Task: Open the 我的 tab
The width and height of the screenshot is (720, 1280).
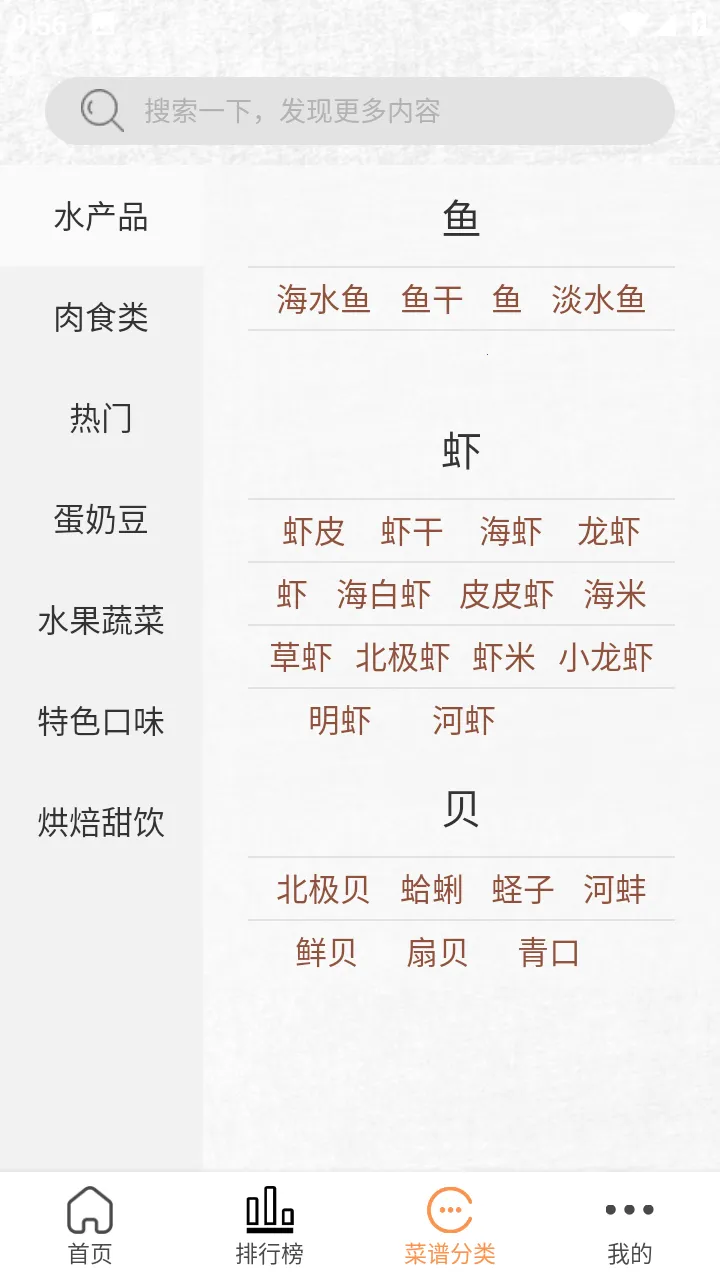Action: (x=630, y=1226)
